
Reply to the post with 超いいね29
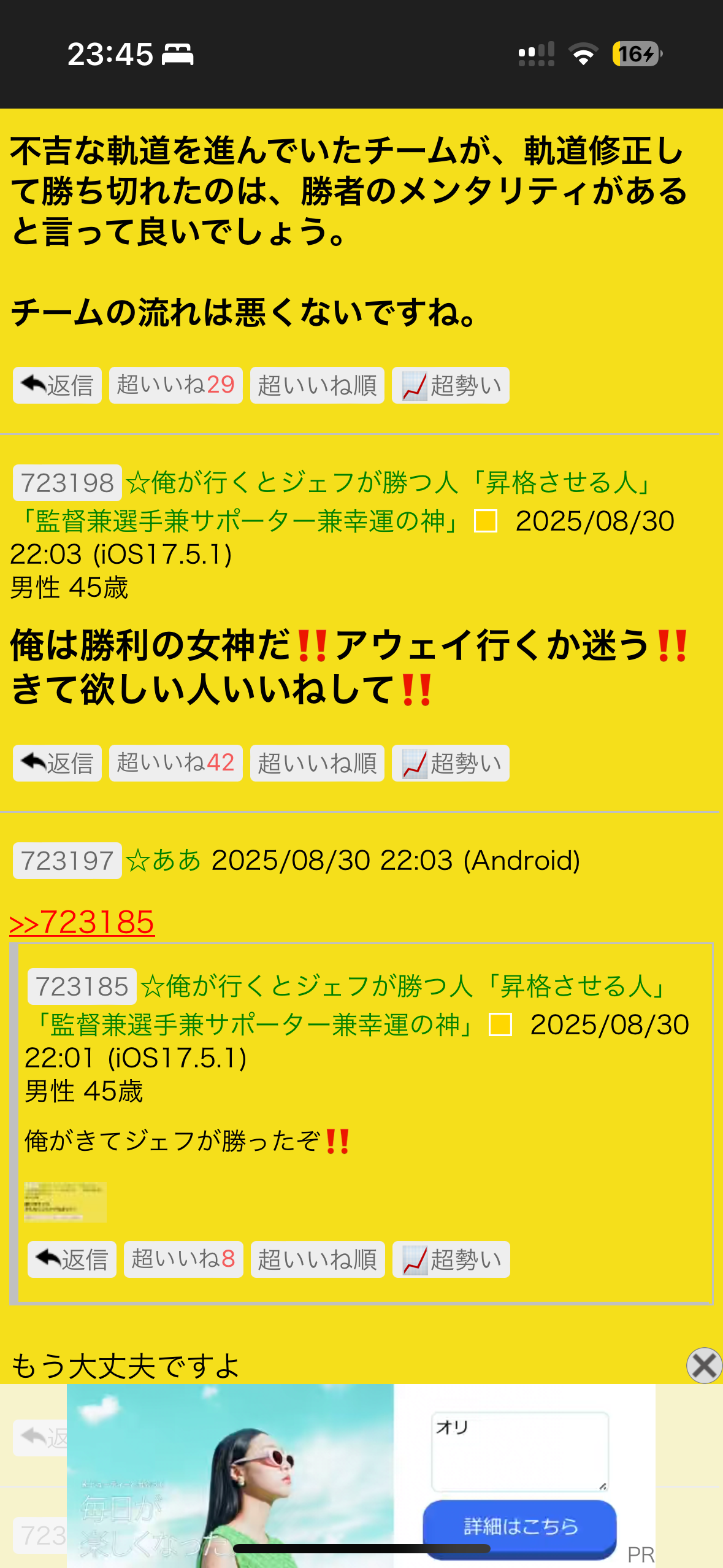click(x=57, y=385)
